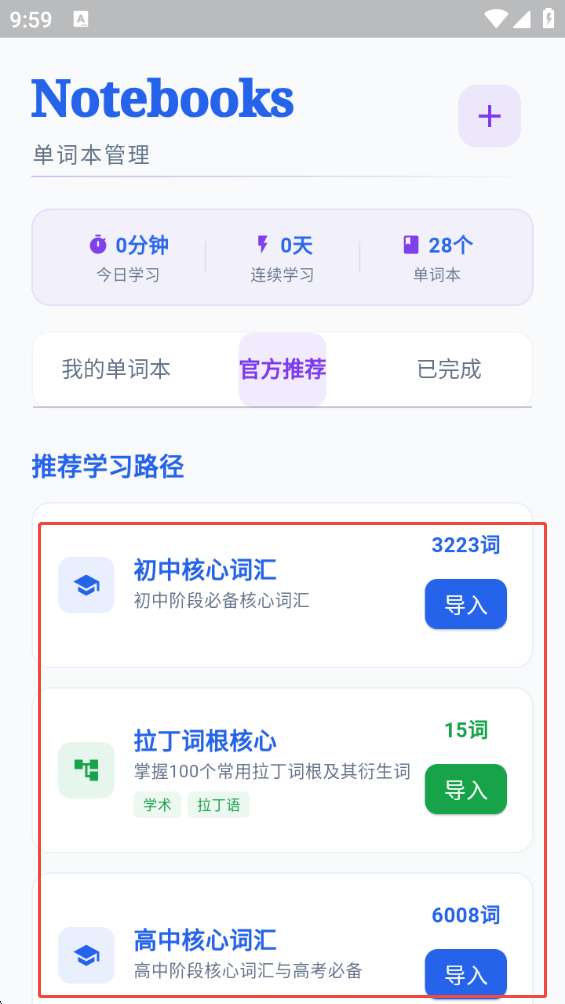Open the 初中核心词汇 card

pyautogui.click(x=282, y=585)
